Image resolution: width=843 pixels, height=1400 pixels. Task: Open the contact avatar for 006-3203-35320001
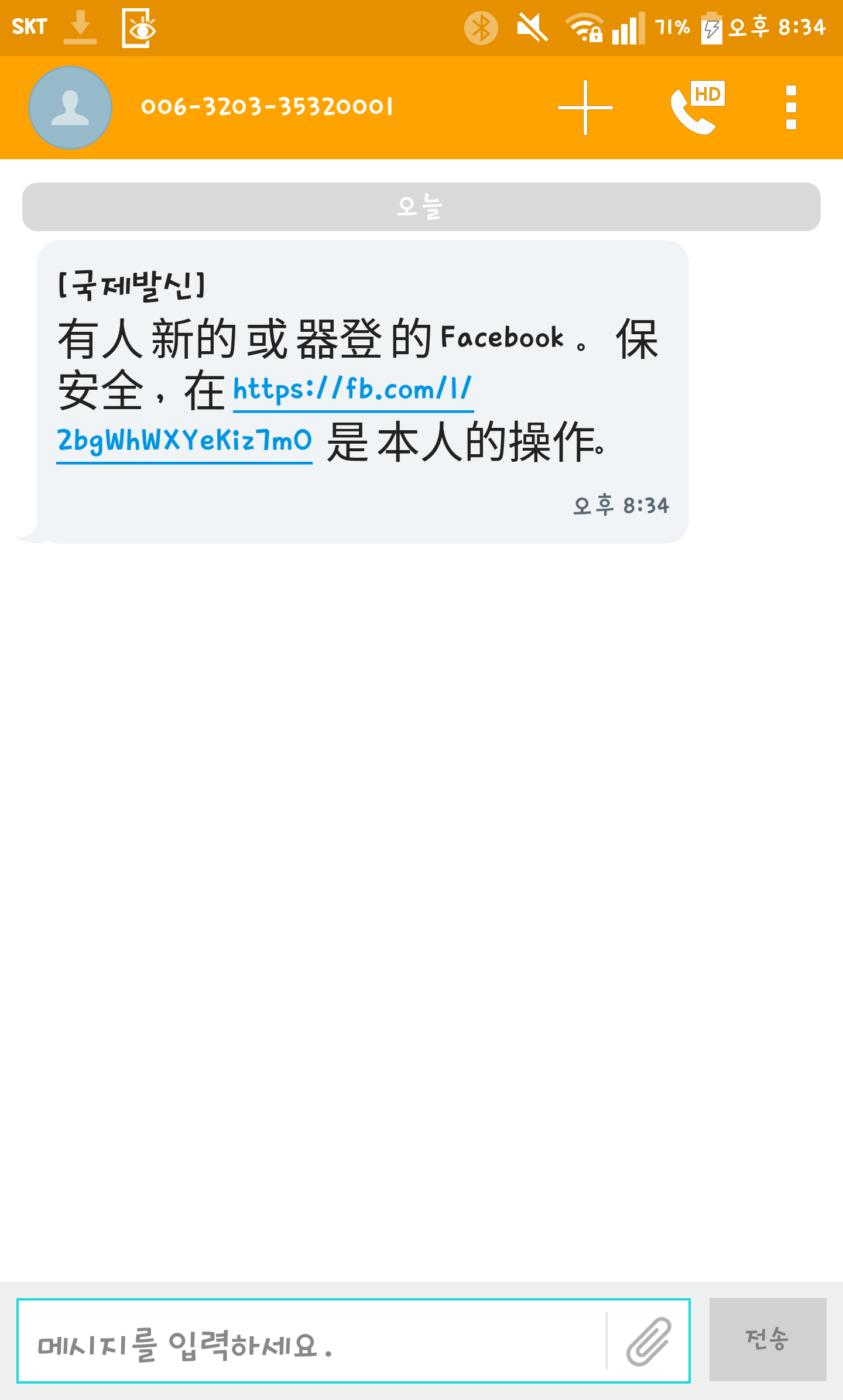[70, 108]
